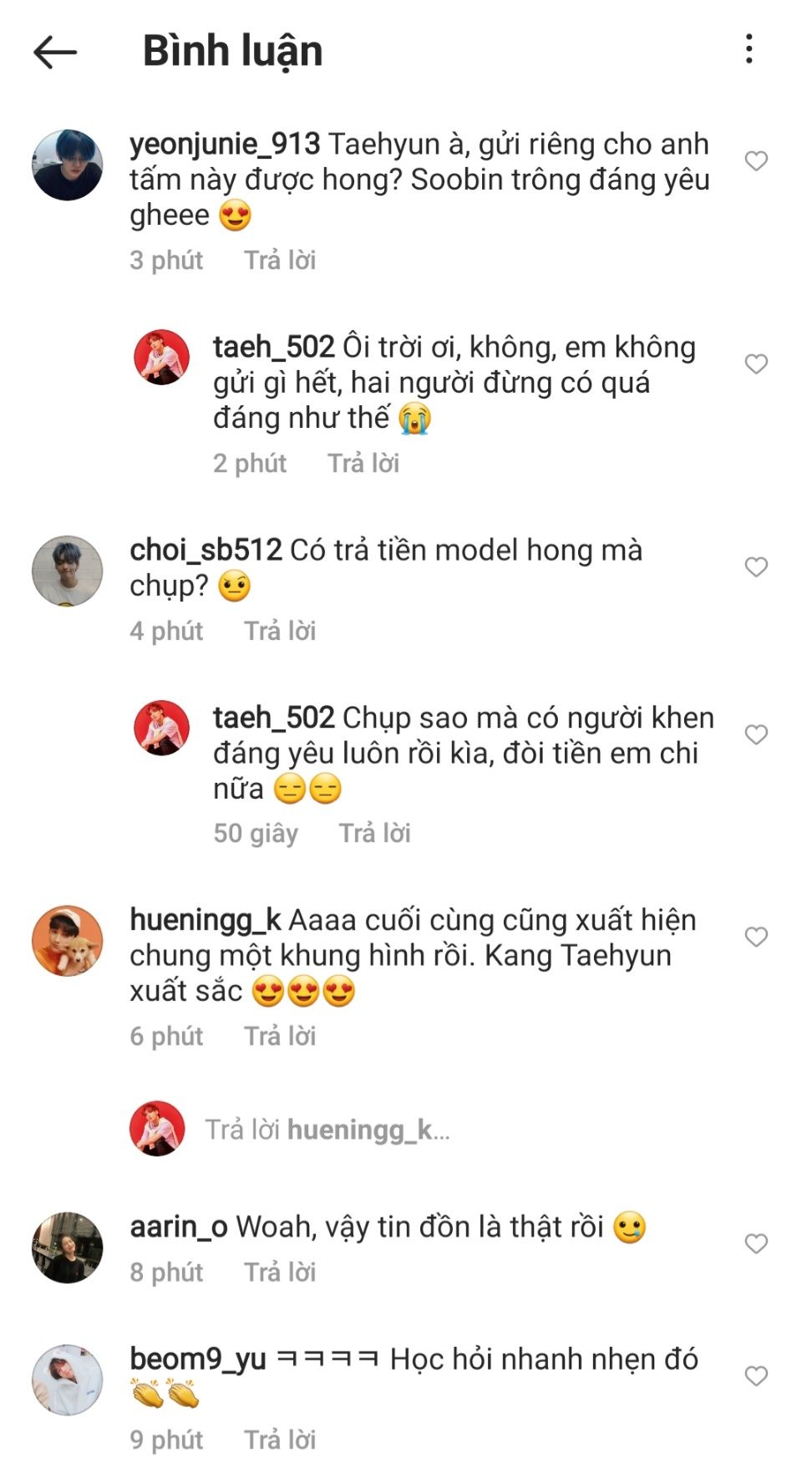Screen dimensions: 812x1469
Task: Reply to aarin_o's comment
Action: click(280, 1272)
